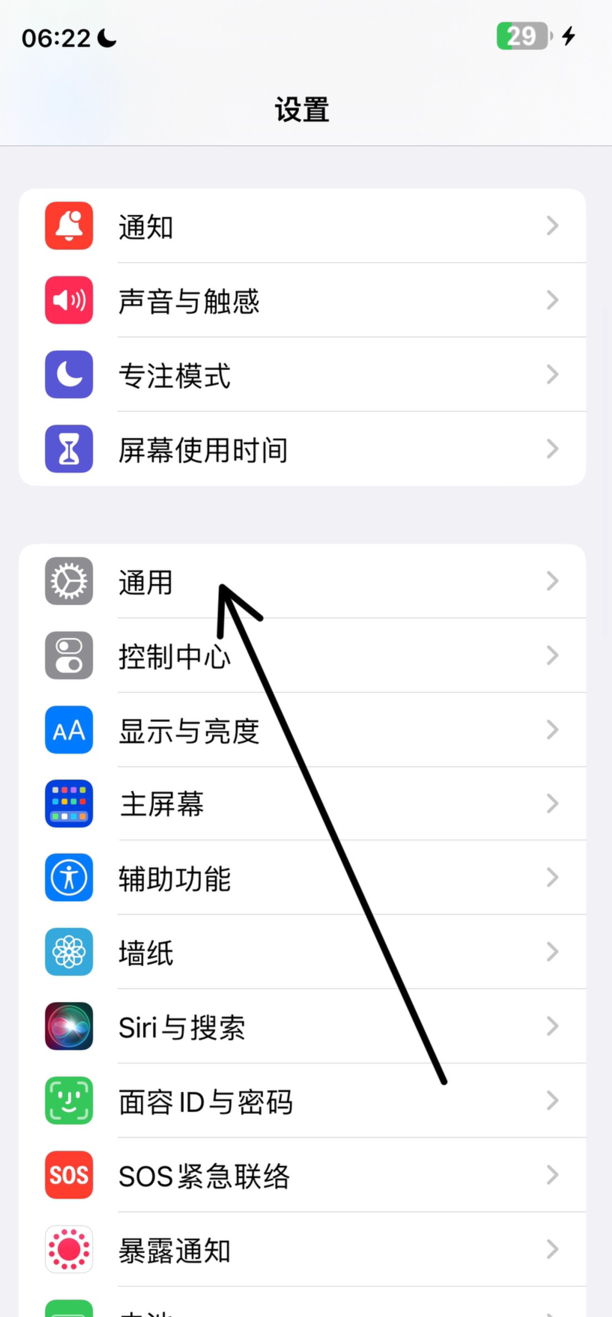The height and width of the screenshot is (1317, 612).
Task: Select the 墙纸 row
Action: click(302, 952)
